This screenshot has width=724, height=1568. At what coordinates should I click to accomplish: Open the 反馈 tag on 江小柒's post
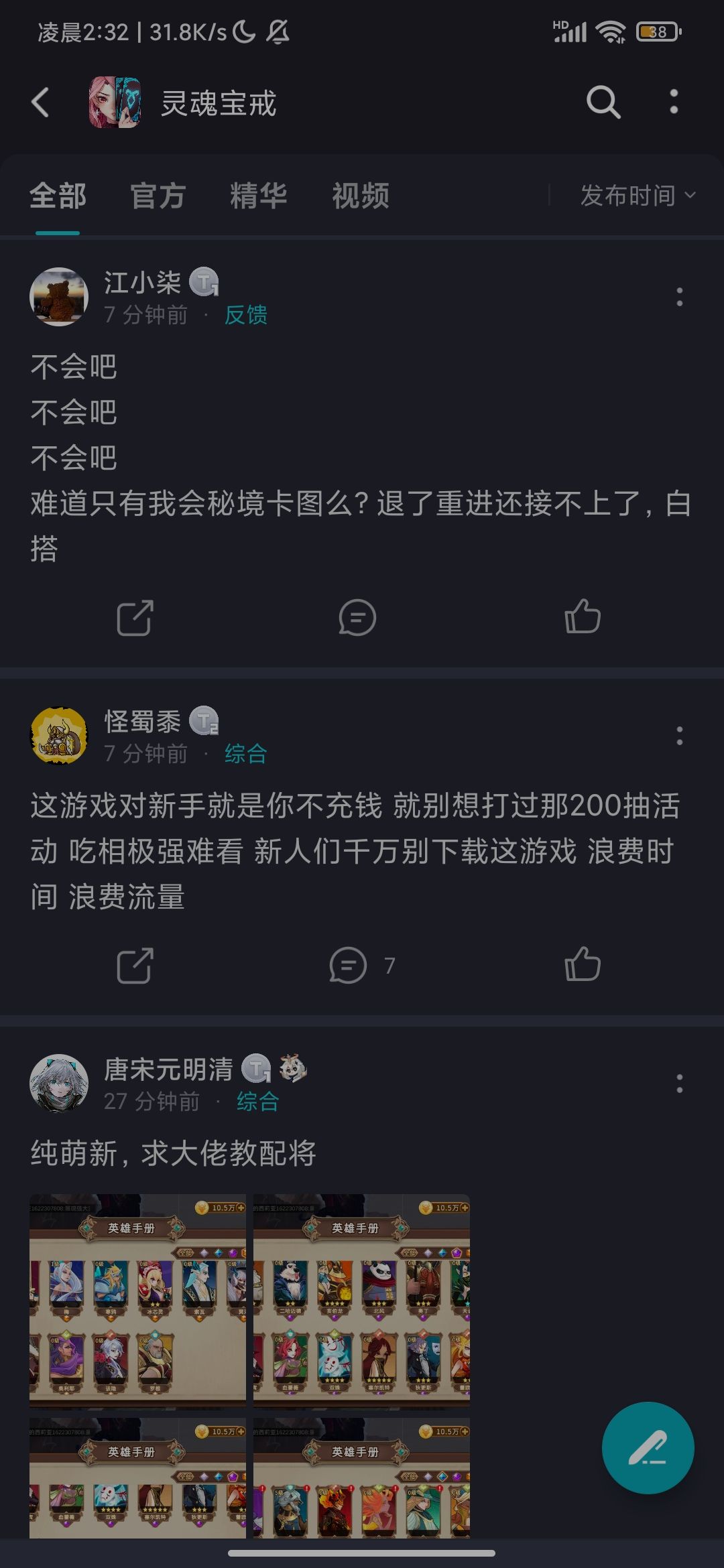coord(245,314)
